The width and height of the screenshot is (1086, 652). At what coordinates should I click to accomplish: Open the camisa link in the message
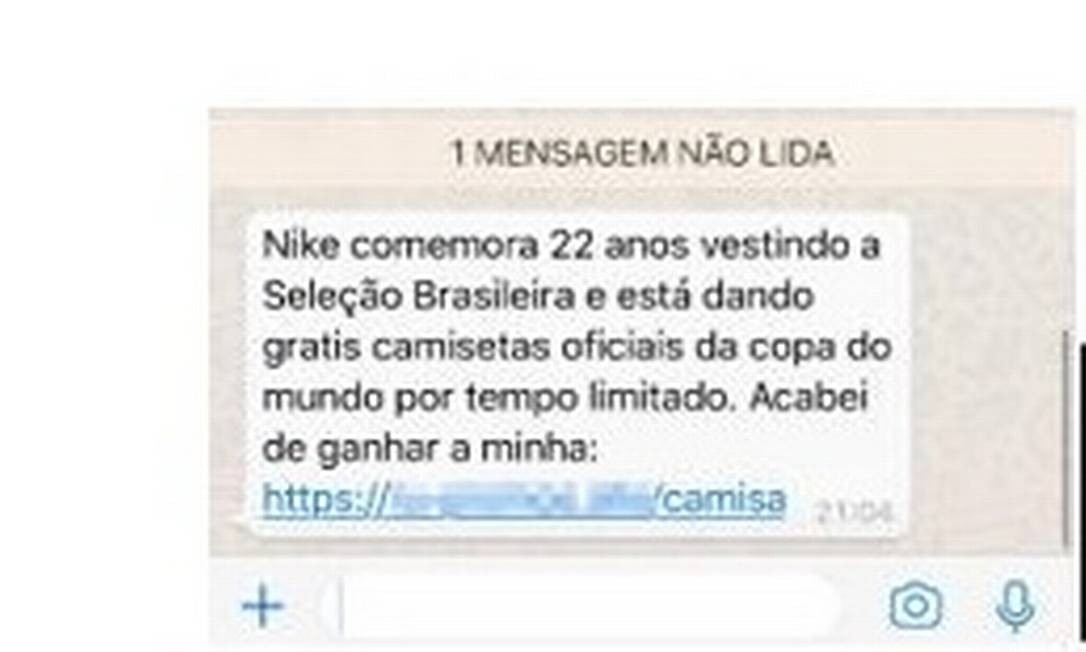pos(523,499)
